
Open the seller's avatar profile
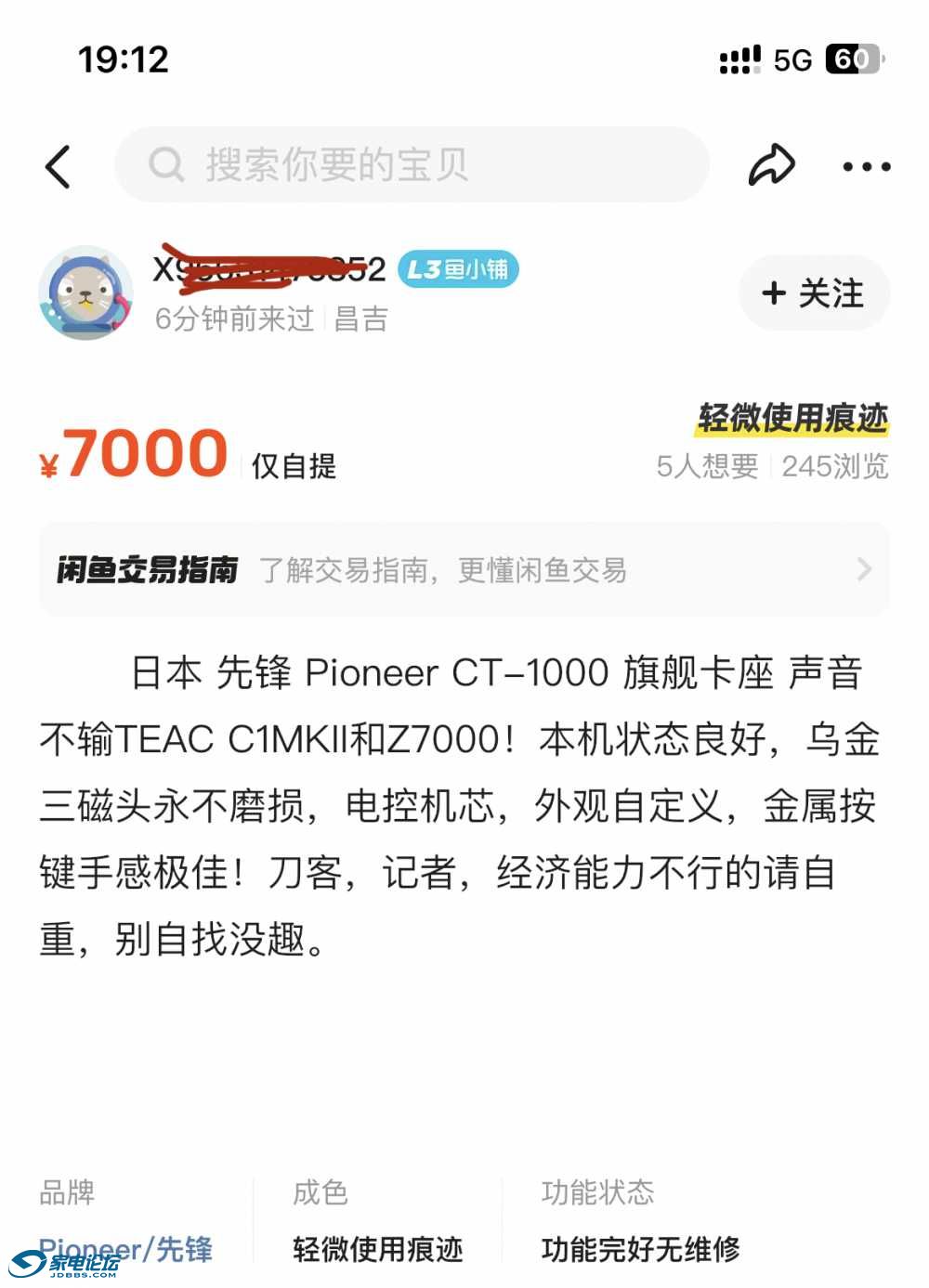[x=85, y=293]
